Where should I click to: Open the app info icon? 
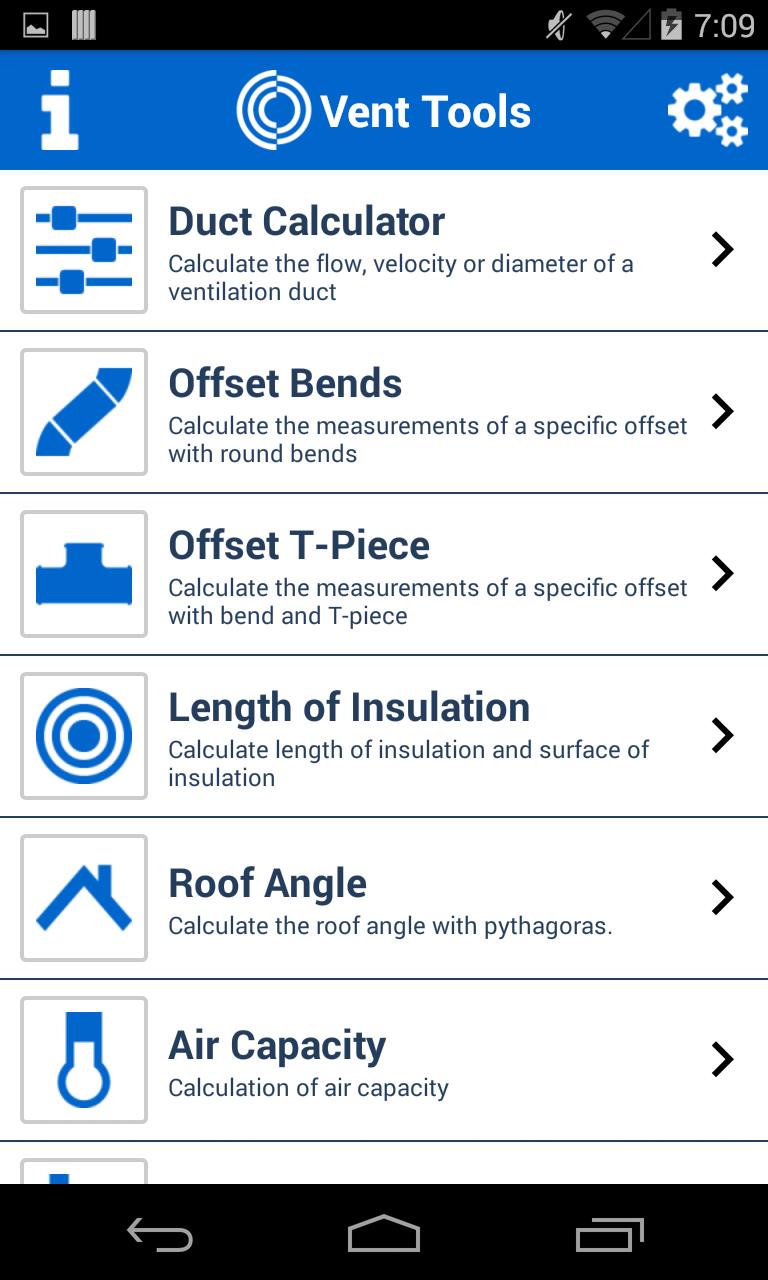pos(58,110)
